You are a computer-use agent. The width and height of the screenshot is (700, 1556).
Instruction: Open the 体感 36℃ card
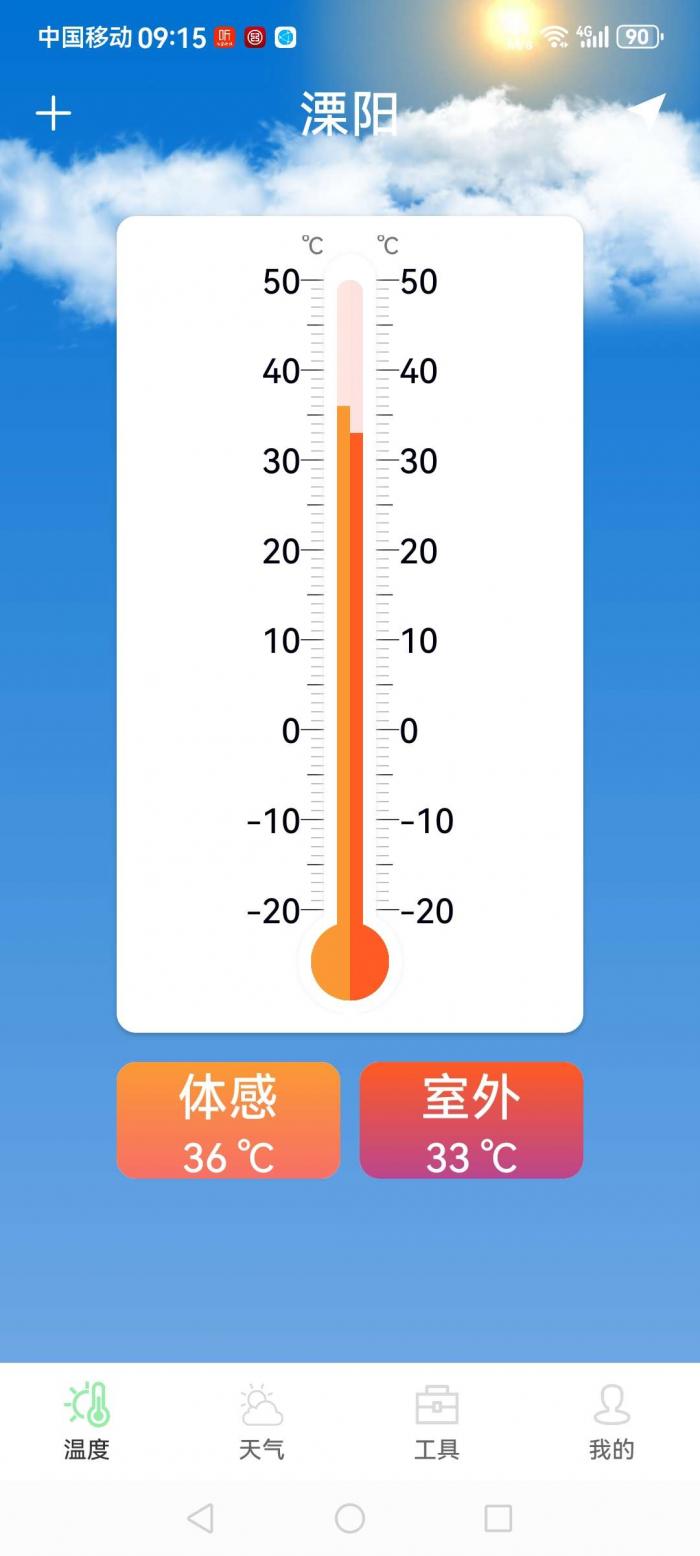tap(228, 1120)
